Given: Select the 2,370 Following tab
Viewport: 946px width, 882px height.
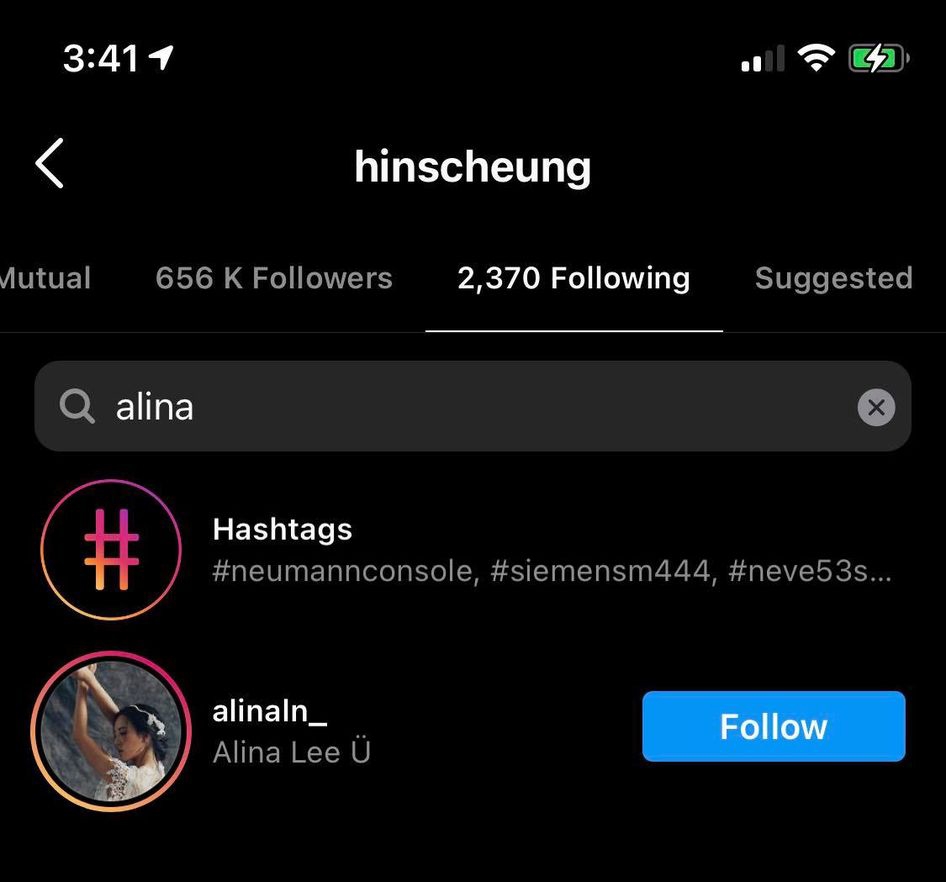Looking at the screenshot, I should point(573,278).
